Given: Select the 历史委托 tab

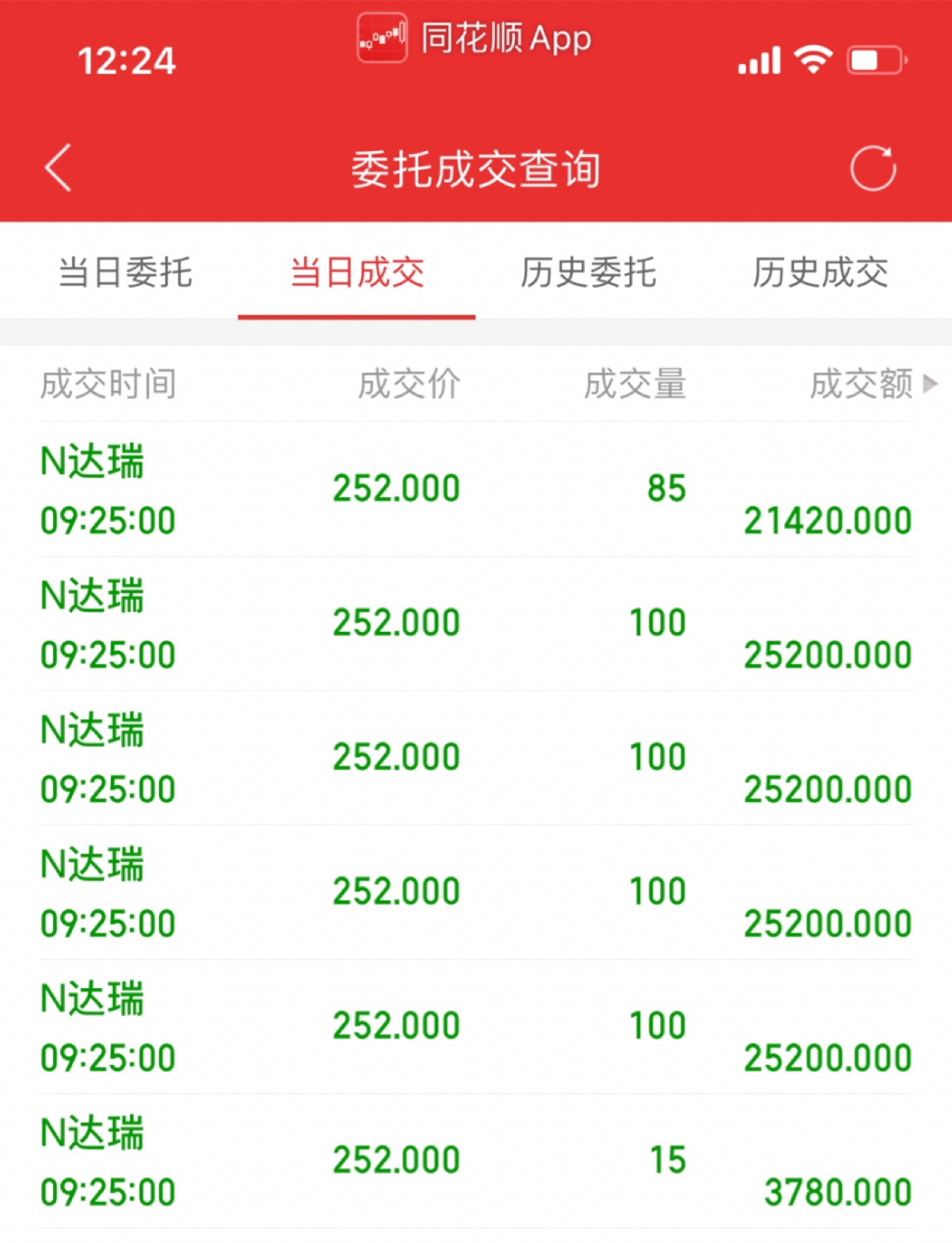Looking at the screenshot, I should pyautogui.click(x=588, y=273).
